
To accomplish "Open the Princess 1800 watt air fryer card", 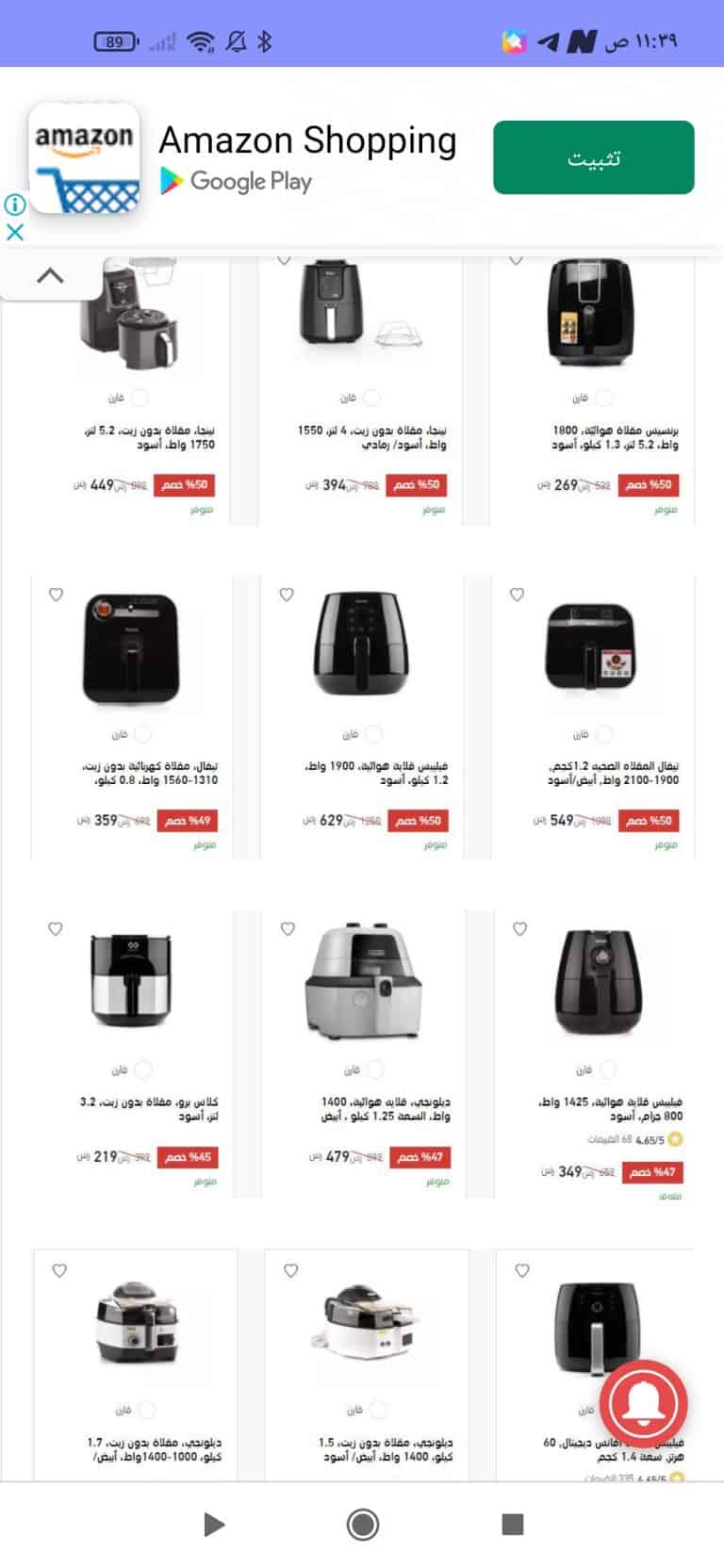I will tap(592, 390).
